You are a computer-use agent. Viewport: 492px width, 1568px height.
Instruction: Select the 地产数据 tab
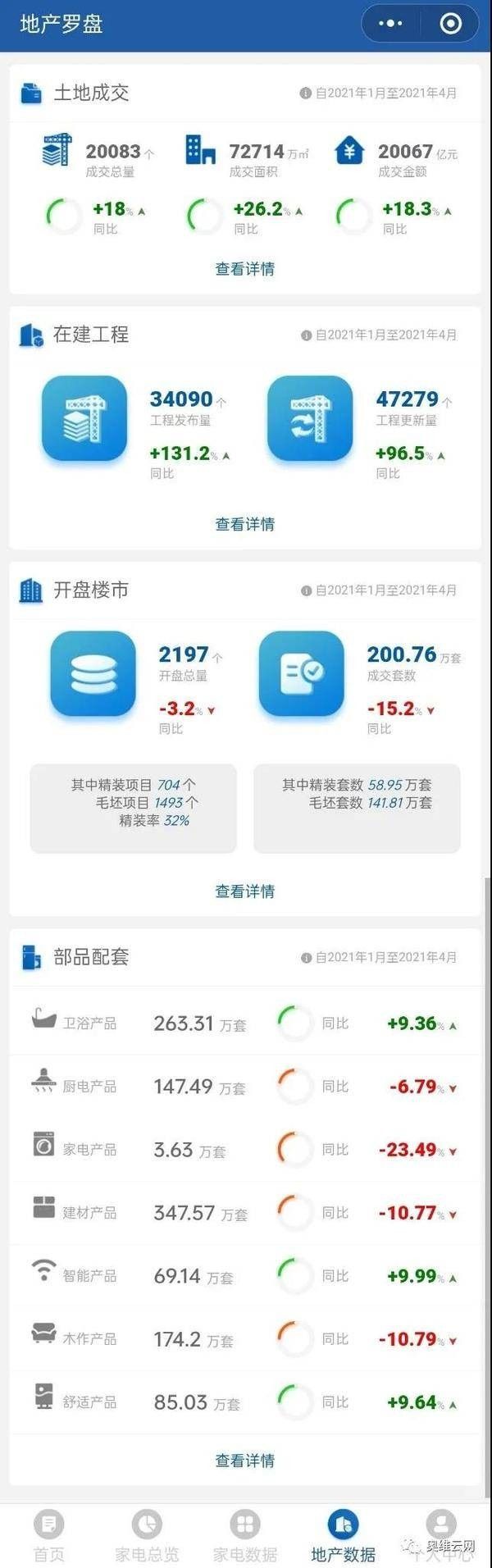pyautogui.click(x=343, y=1536)
